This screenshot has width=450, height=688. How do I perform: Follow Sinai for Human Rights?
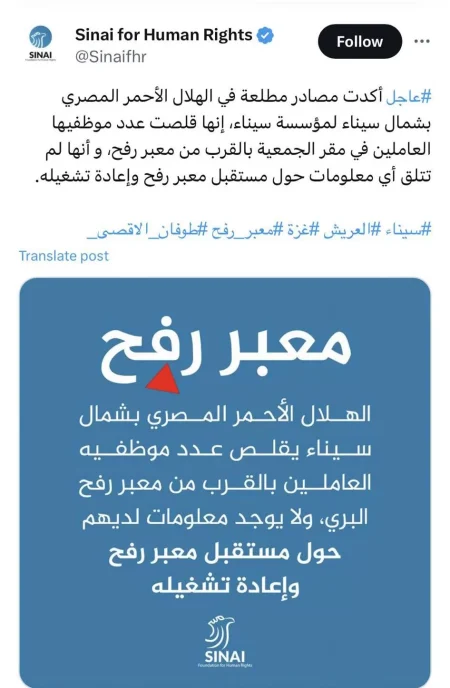[360, 42]
